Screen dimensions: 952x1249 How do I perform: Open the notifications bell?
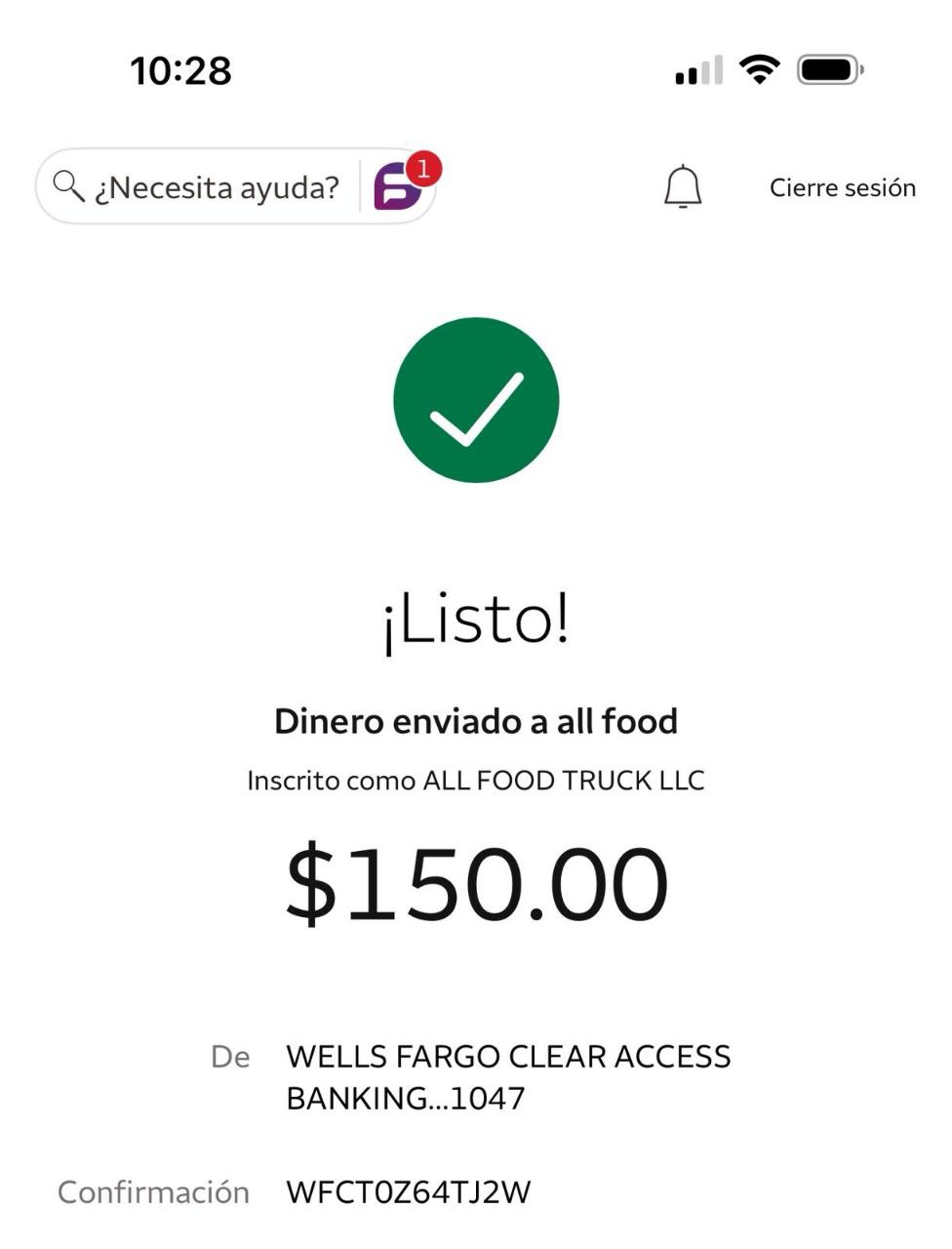pyautogui.click(x=683, y=186)
